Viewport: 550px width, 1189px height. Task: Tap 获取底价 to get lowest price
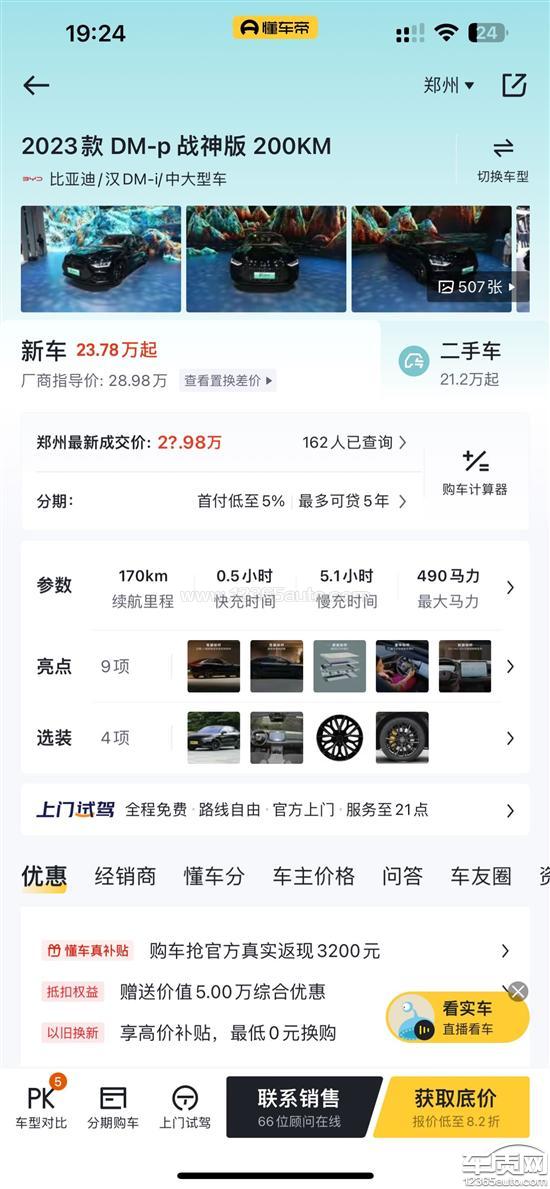point(455,1106)
